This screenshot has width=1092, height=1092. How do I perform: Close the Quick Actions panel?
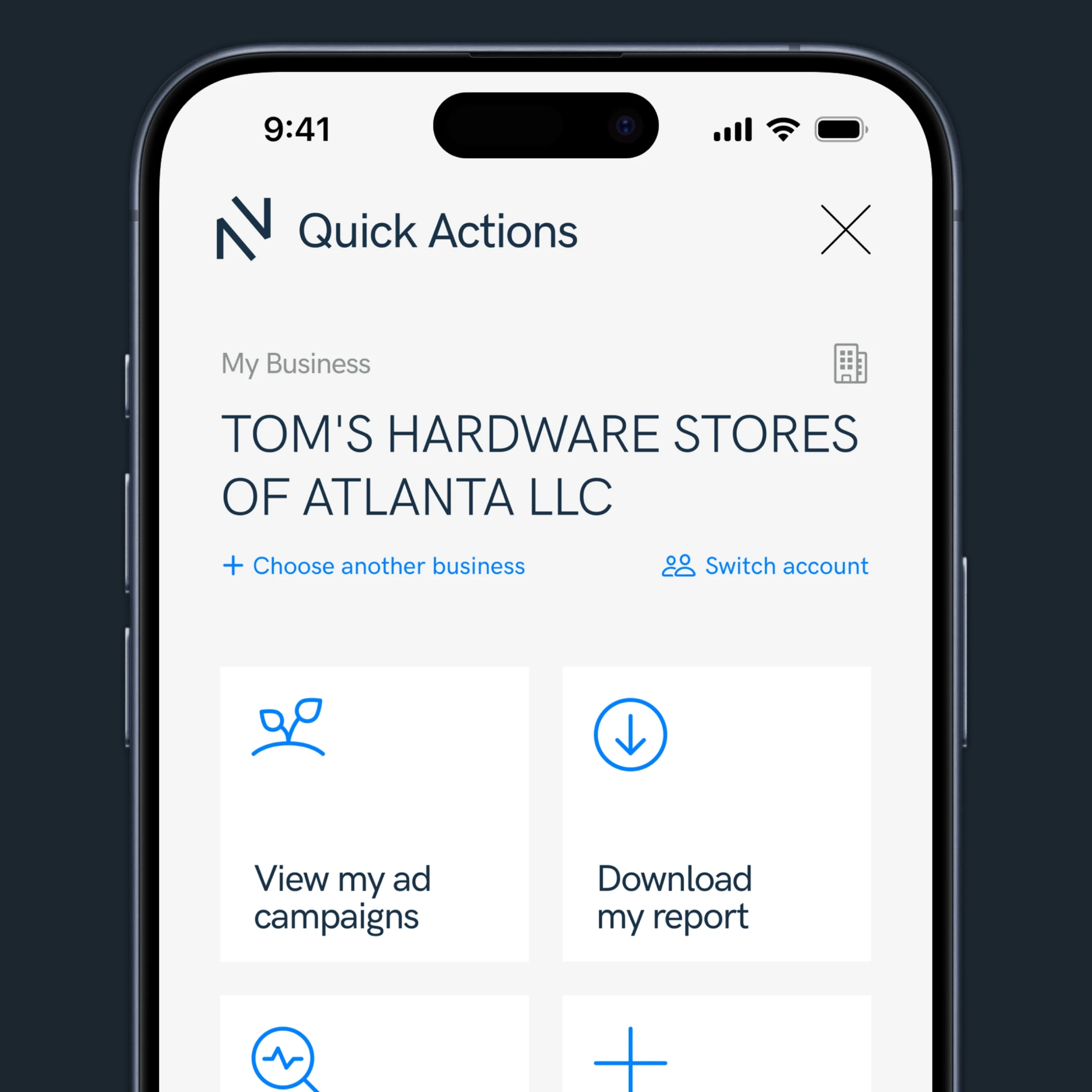click(845, 229)
